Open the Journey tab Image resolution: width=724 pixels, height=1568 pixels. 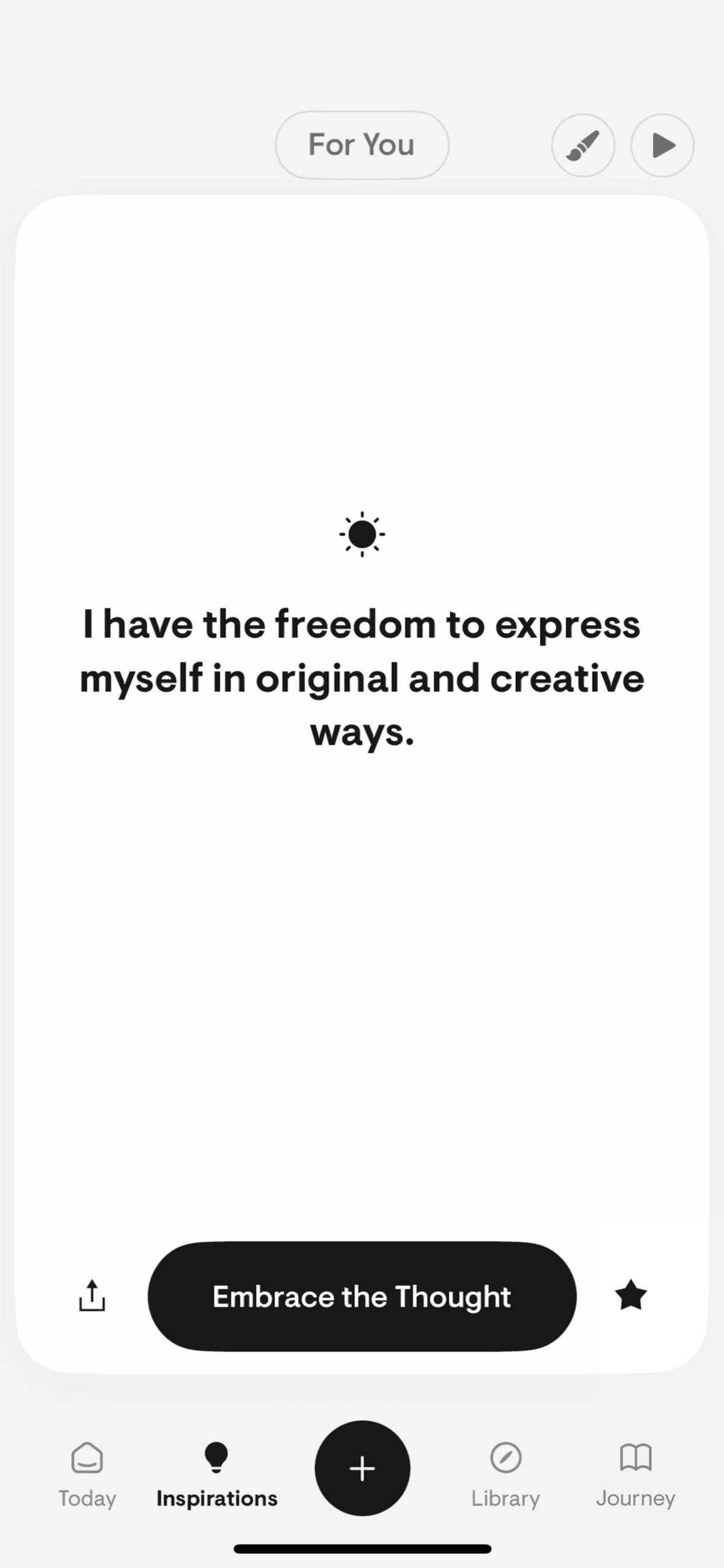coord(636,1474)
